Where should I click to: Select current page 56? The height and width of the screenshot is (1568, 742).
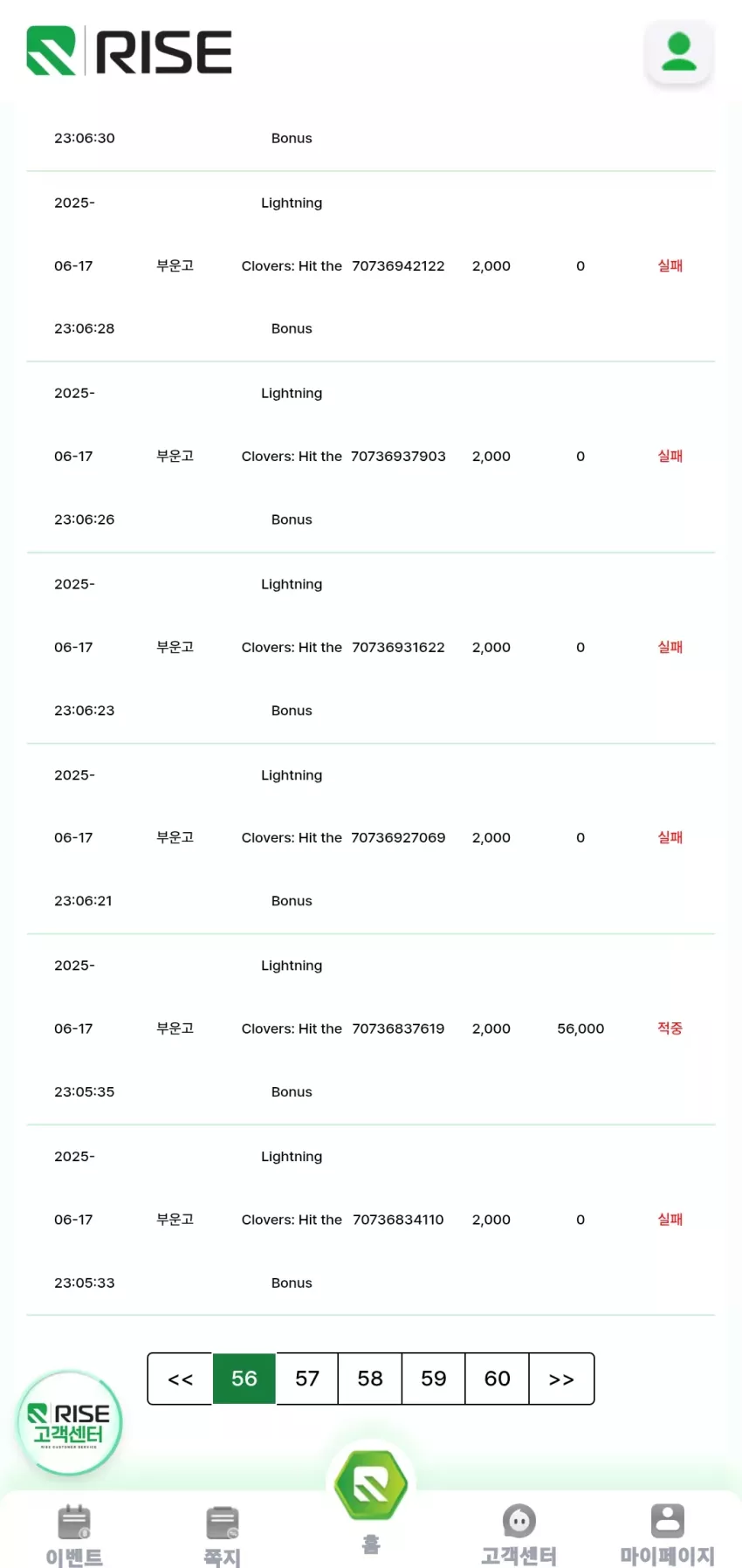click(244, 1379)
